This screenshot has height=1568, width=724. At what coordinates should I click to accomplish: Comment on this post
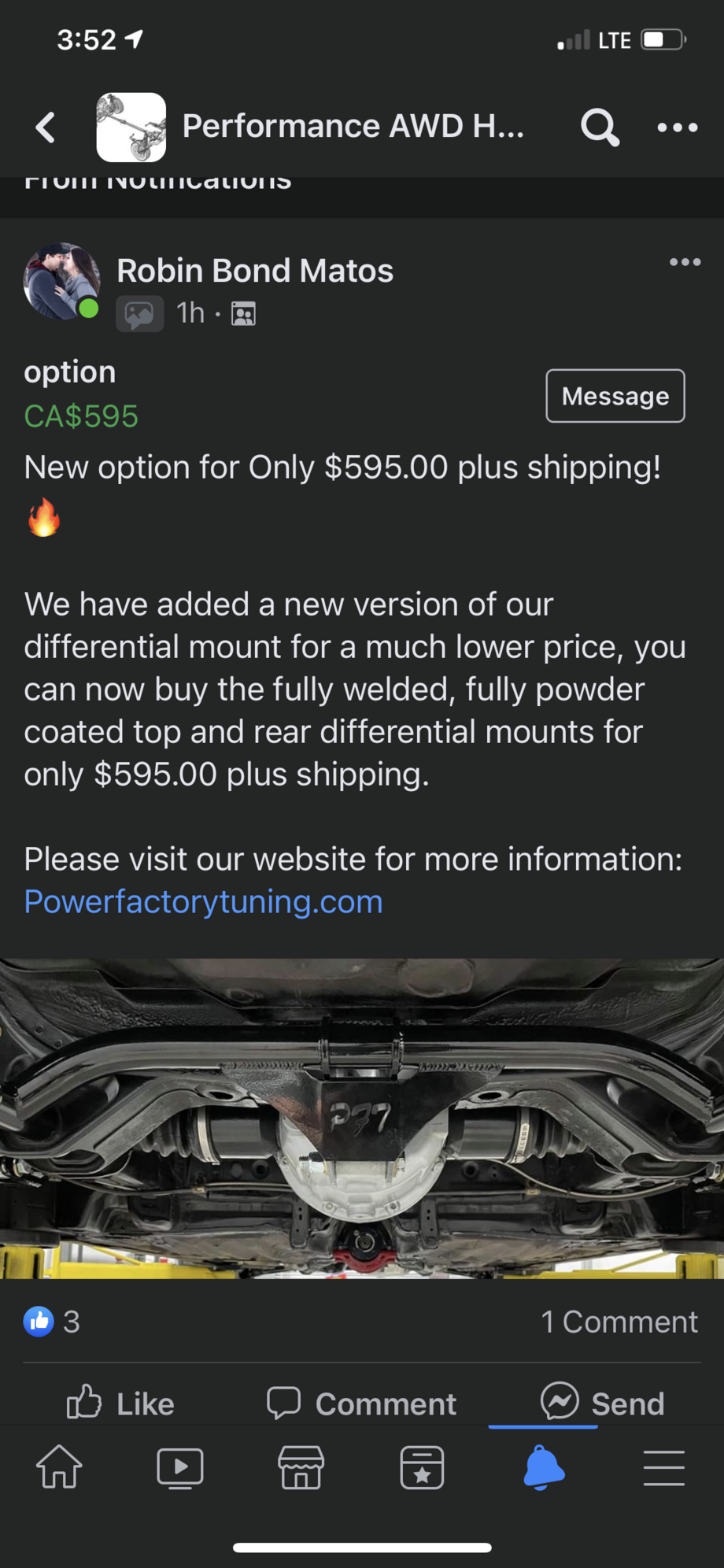[362, 1403]
